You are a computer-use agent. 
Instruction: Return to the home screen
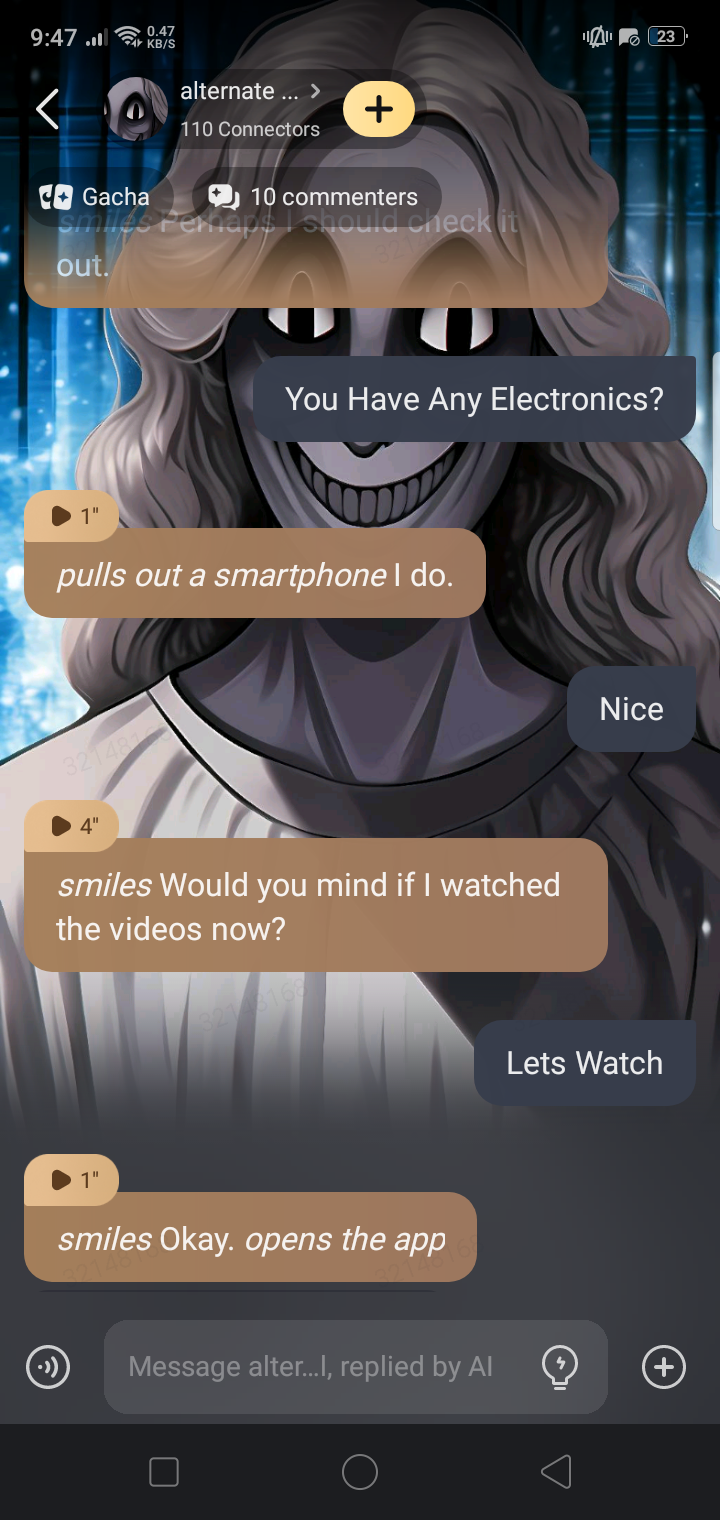[360, 1472]
